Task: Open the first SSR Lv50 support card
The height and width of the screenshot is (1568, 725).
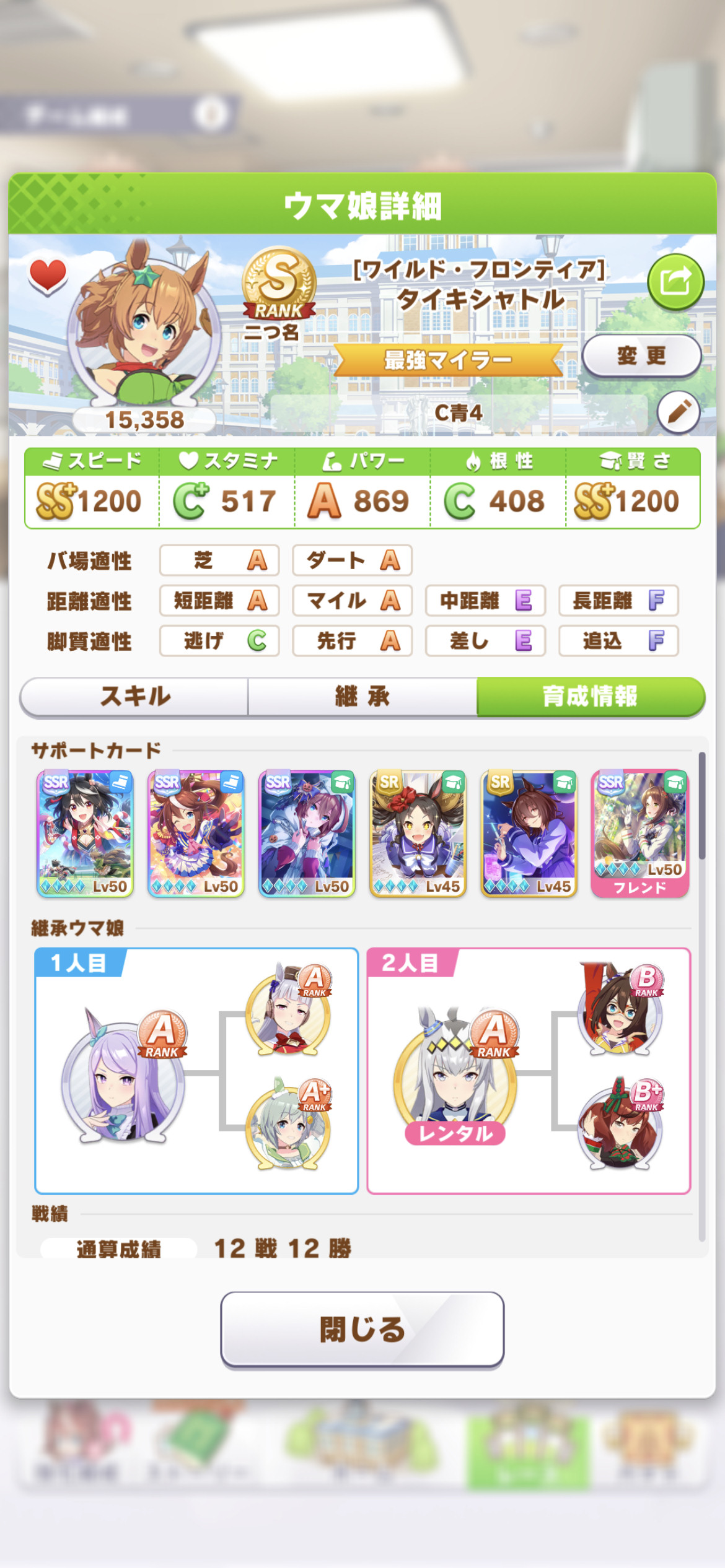Action: (85, 834)
